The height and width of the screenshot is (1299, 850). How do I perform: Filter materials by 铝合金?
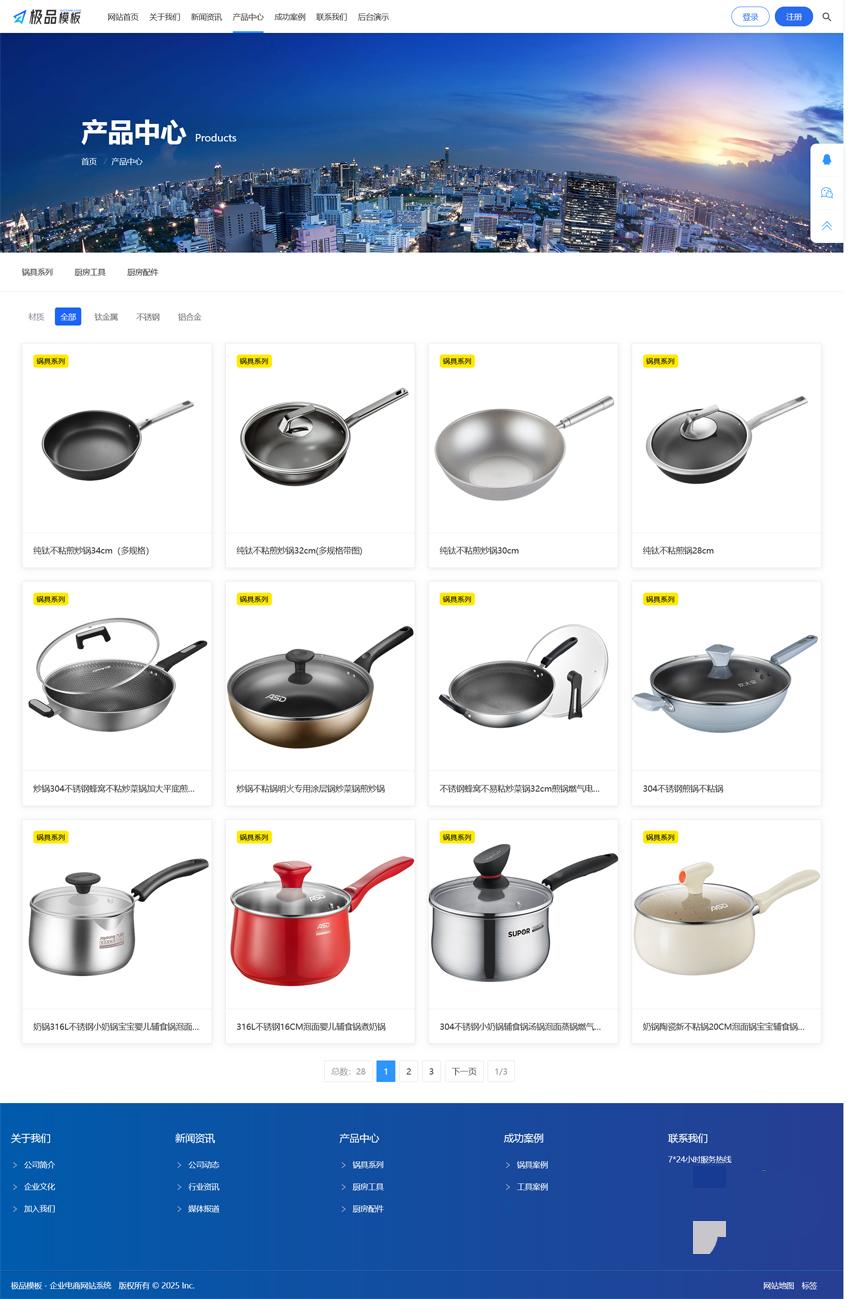coord(189,317)
